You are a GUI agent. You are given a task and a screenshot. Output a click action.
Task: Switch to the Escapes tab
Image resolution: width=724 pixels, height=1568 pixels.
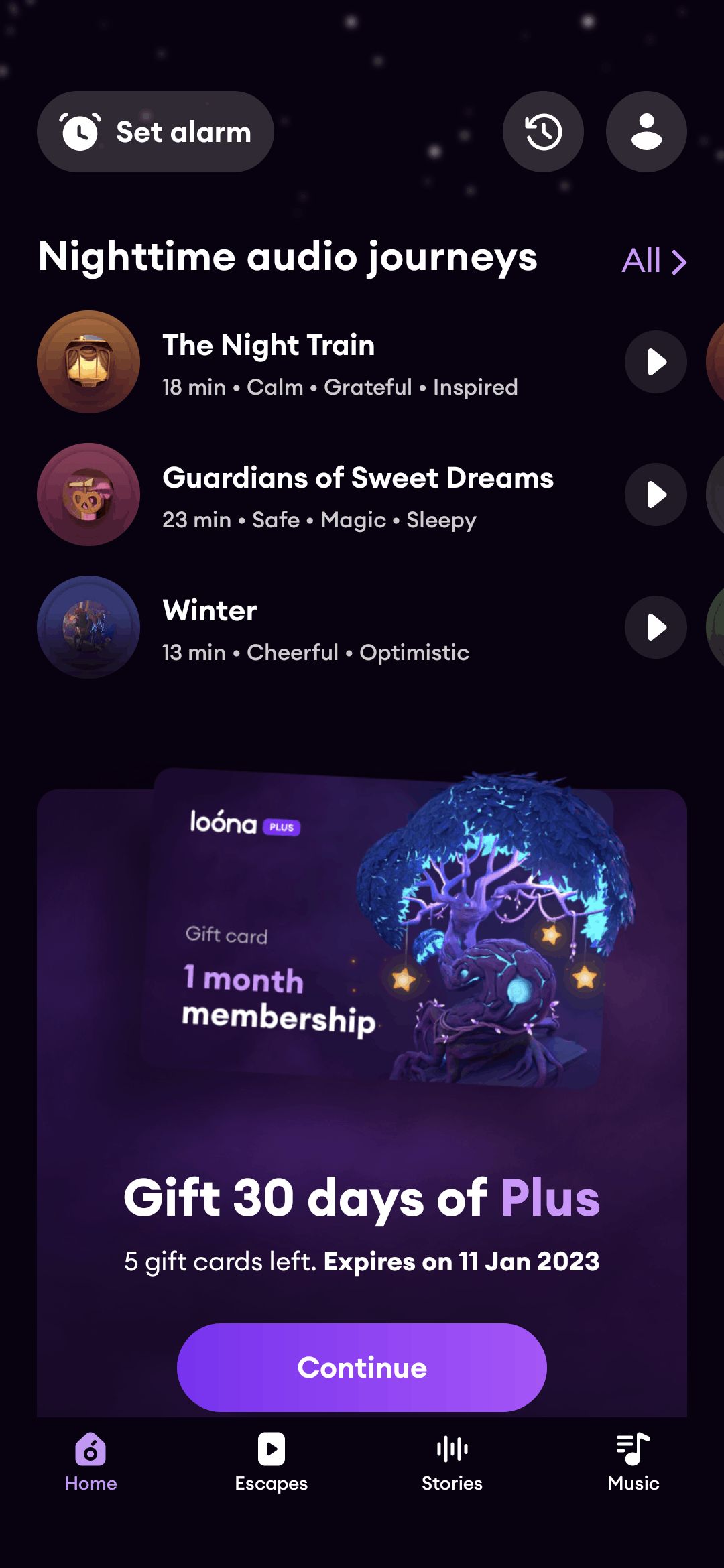coord(271,1462)
